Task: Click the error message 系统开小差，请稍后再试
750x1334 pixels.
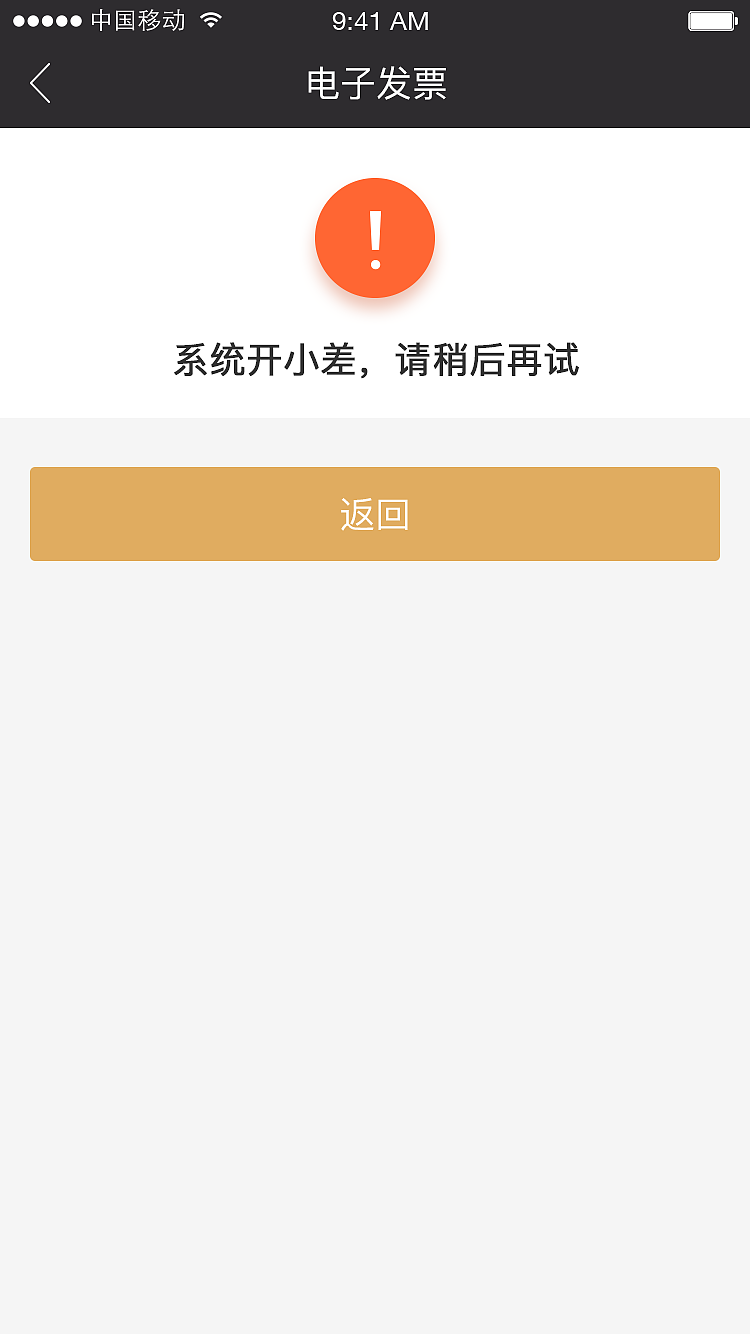Action: (x=375, y=360)
